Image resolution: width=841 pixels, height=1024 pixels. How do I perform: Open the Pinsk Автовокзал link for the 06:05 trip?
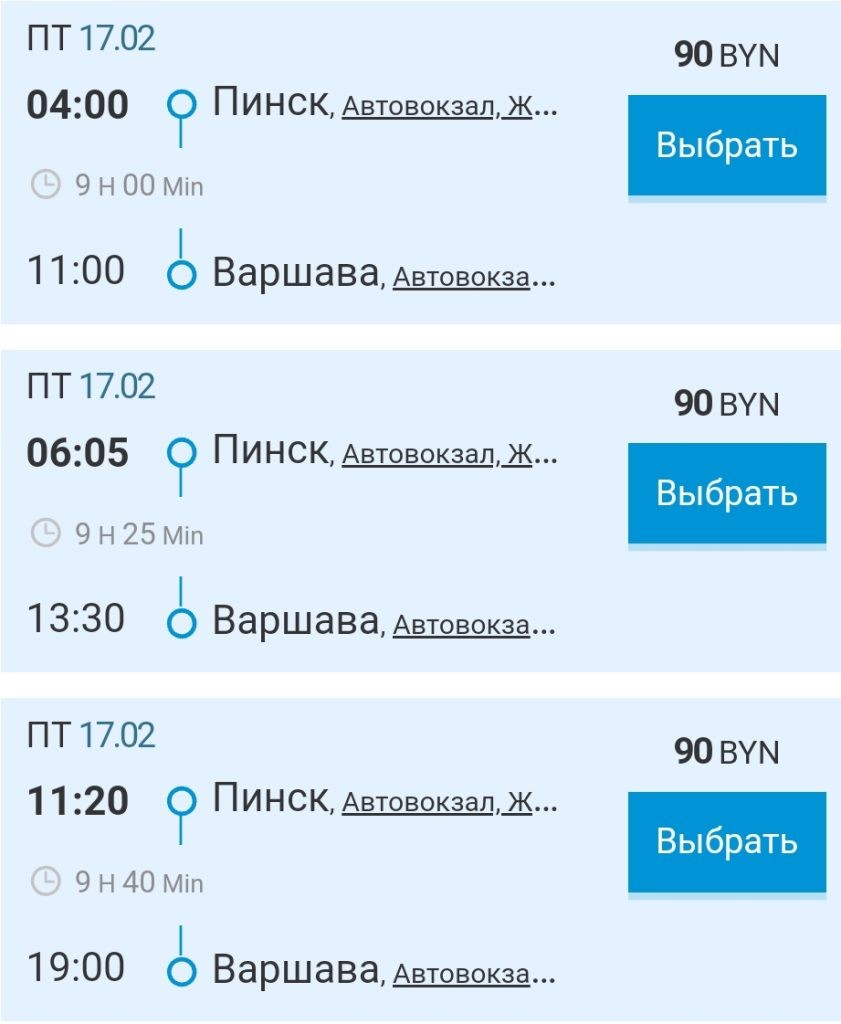(448, 456)
